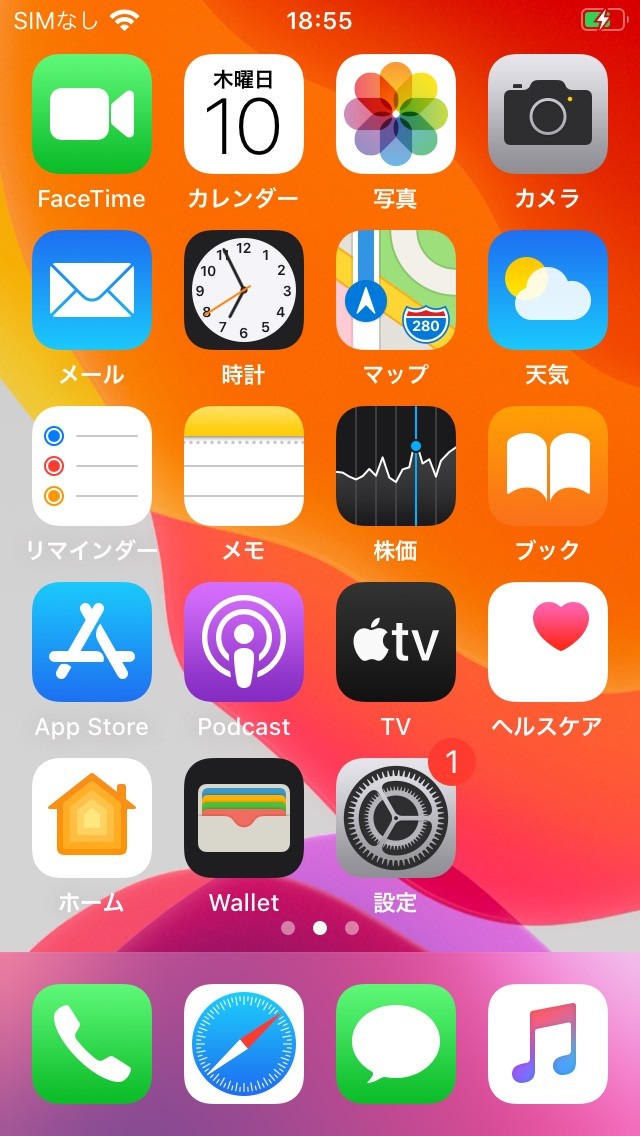This screenshot has height=1136, width=640.
Task: Open the カレンダー calendar app
Action: tap(244, 114)
